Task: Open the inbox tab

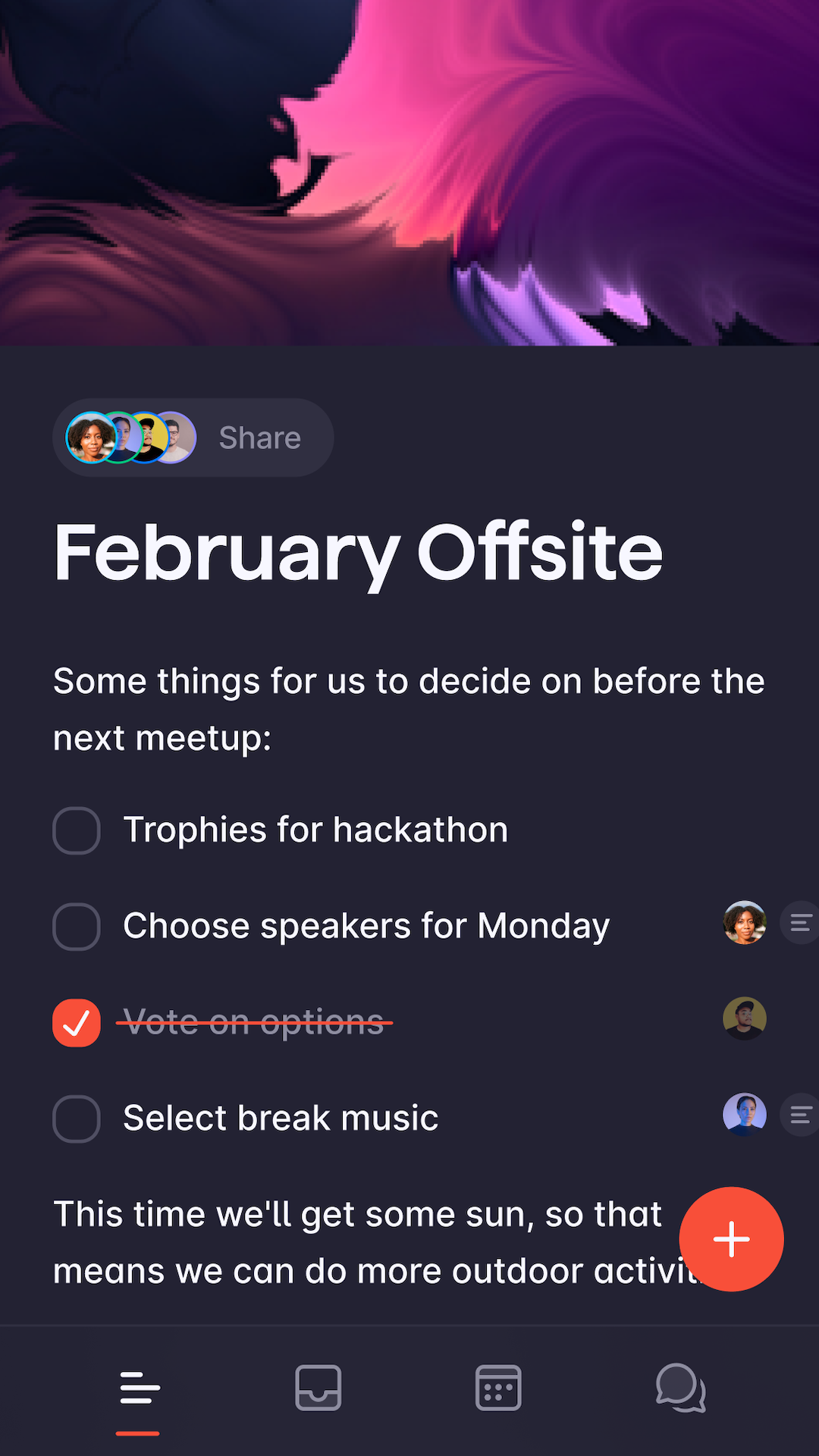Action: click(x=318, y=1389)
